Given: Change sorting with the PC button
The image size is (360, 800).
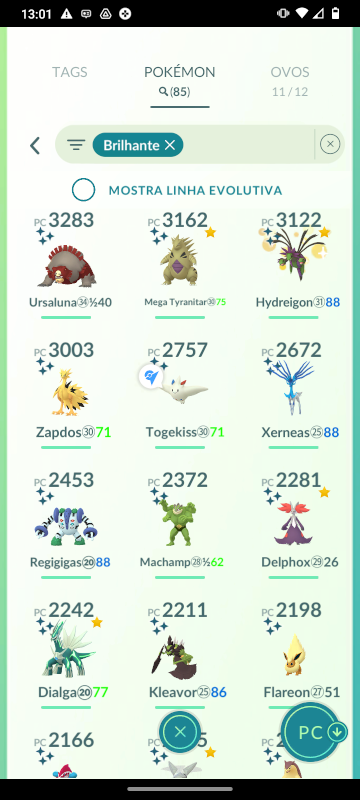Looking at the screenshot, I should [315, 733].
